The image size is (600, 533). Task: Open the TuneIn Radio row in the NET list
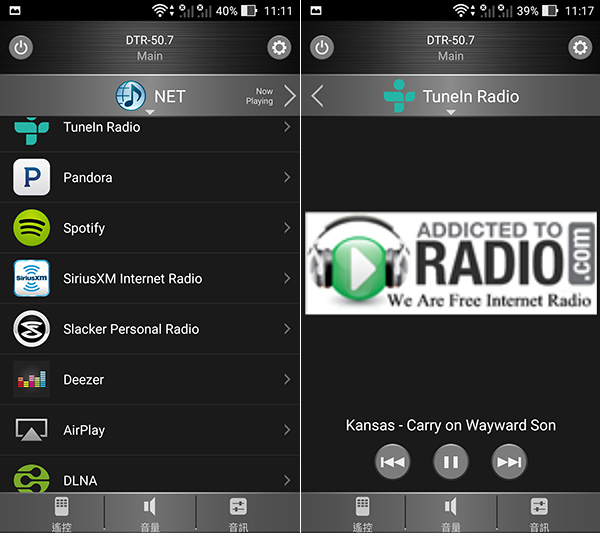[150, 128]
